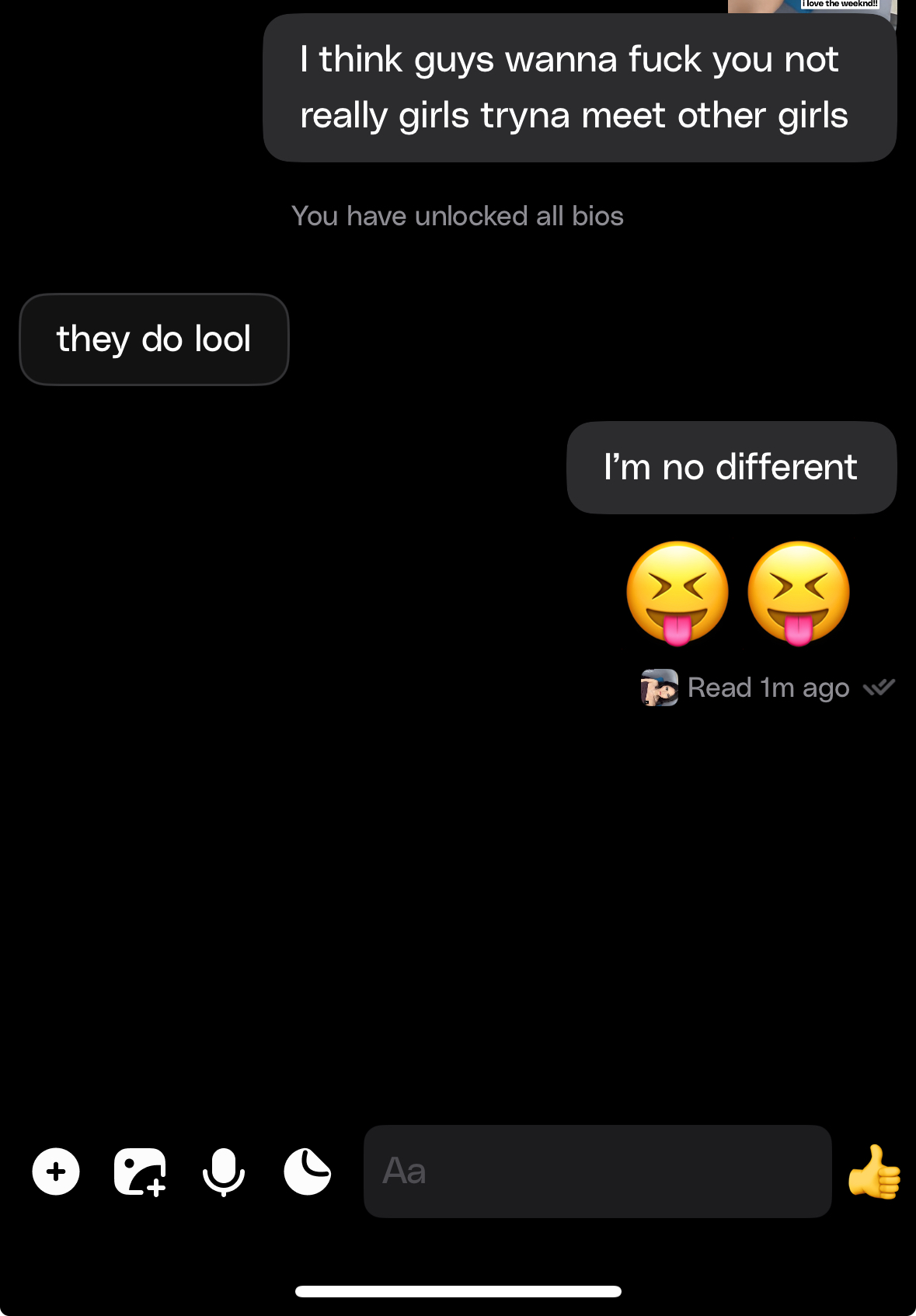Record a voice message with the microphone
Screen dimensions: 916x1316
(224, 1172)
